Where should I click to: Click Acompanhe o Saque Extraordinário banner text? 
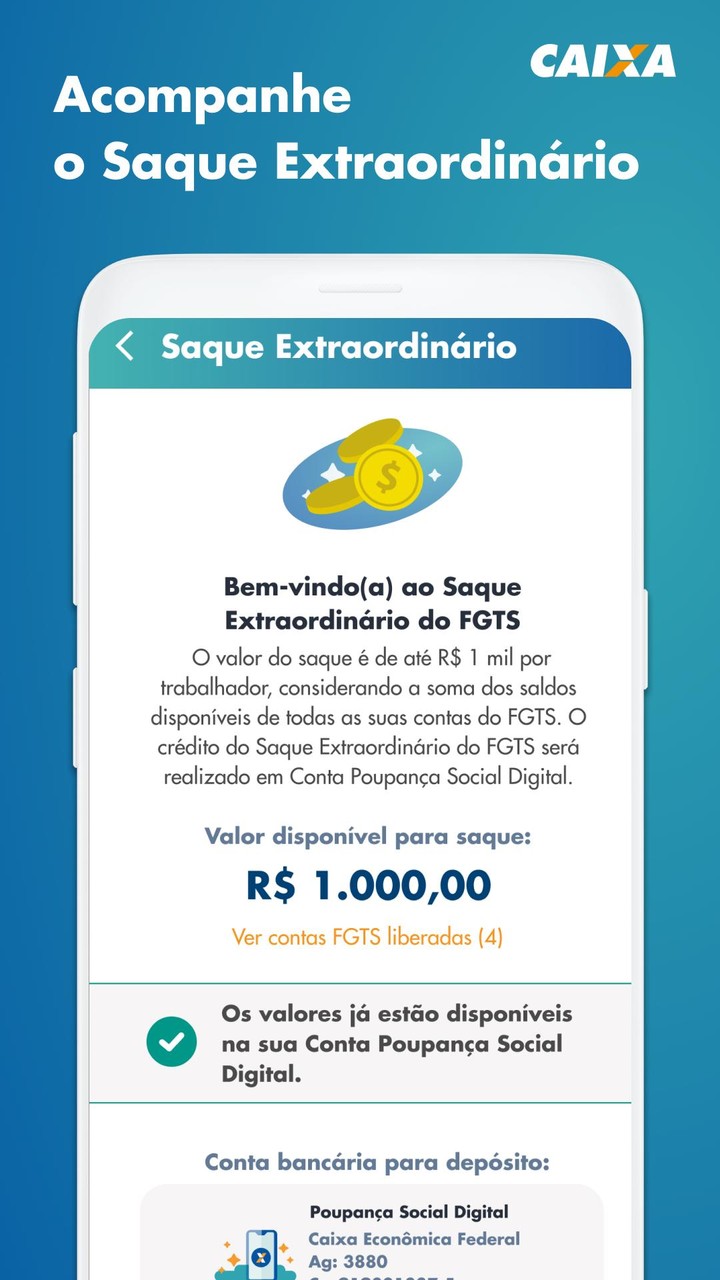(x=348, y=130)
